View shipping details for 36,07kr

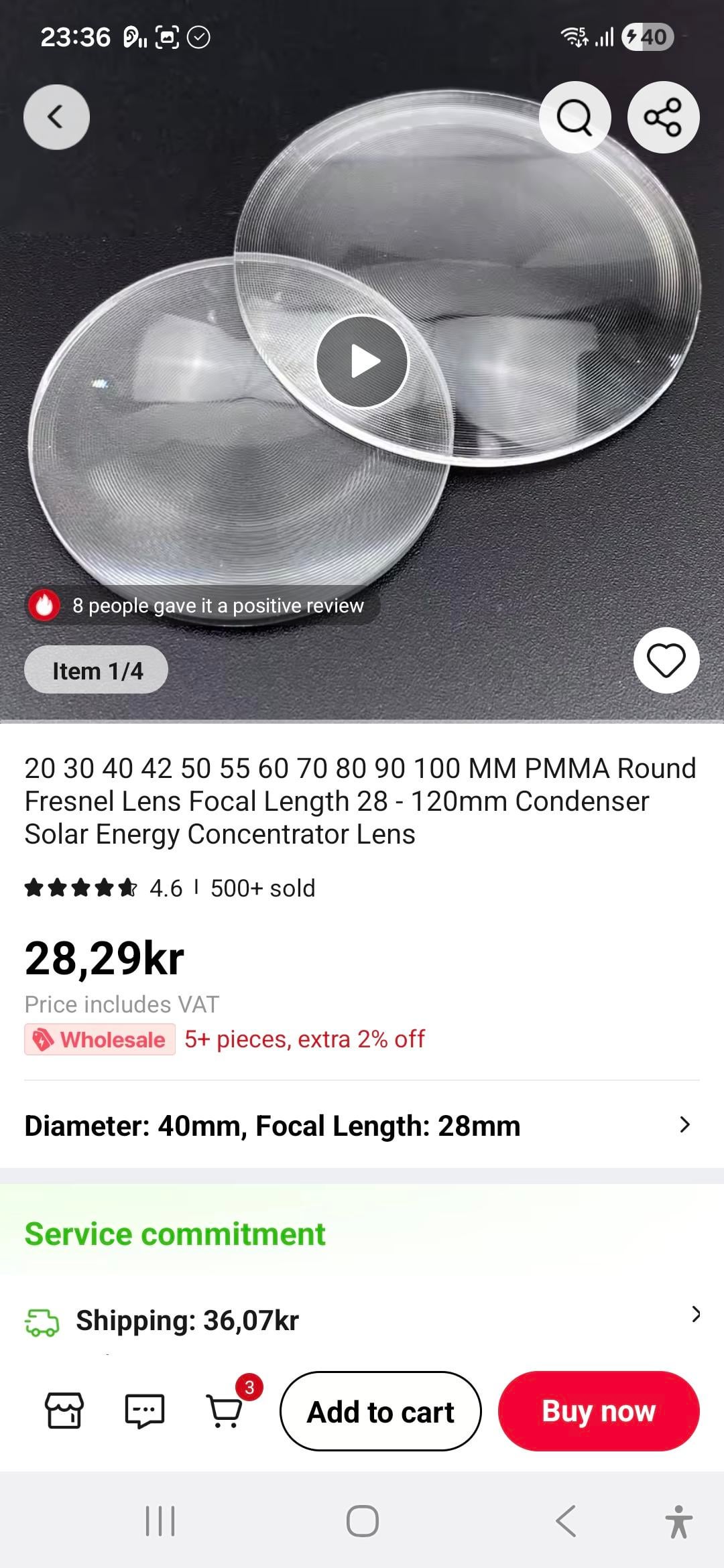[362, 1320]
